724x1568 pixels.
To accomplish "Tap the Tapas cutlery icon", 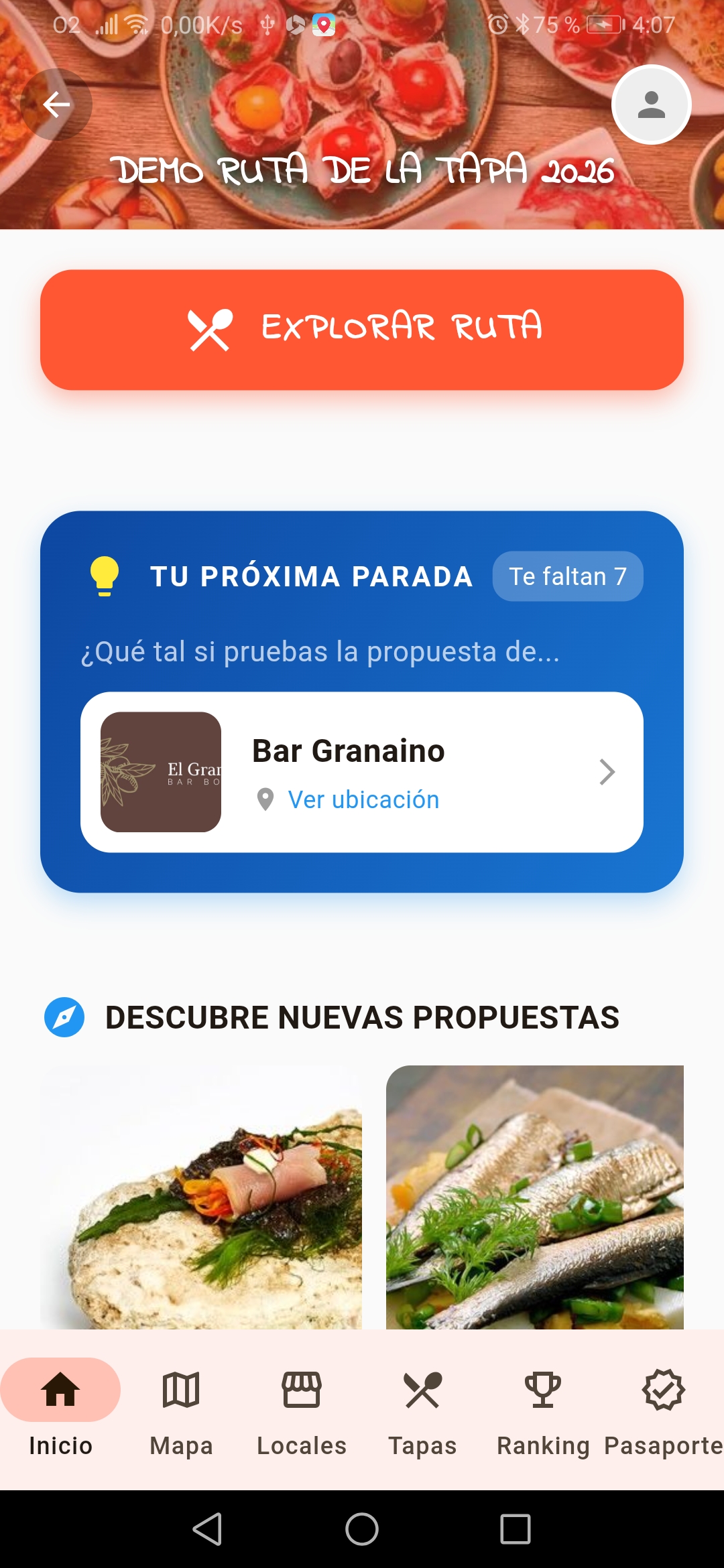I will 422,1388.
